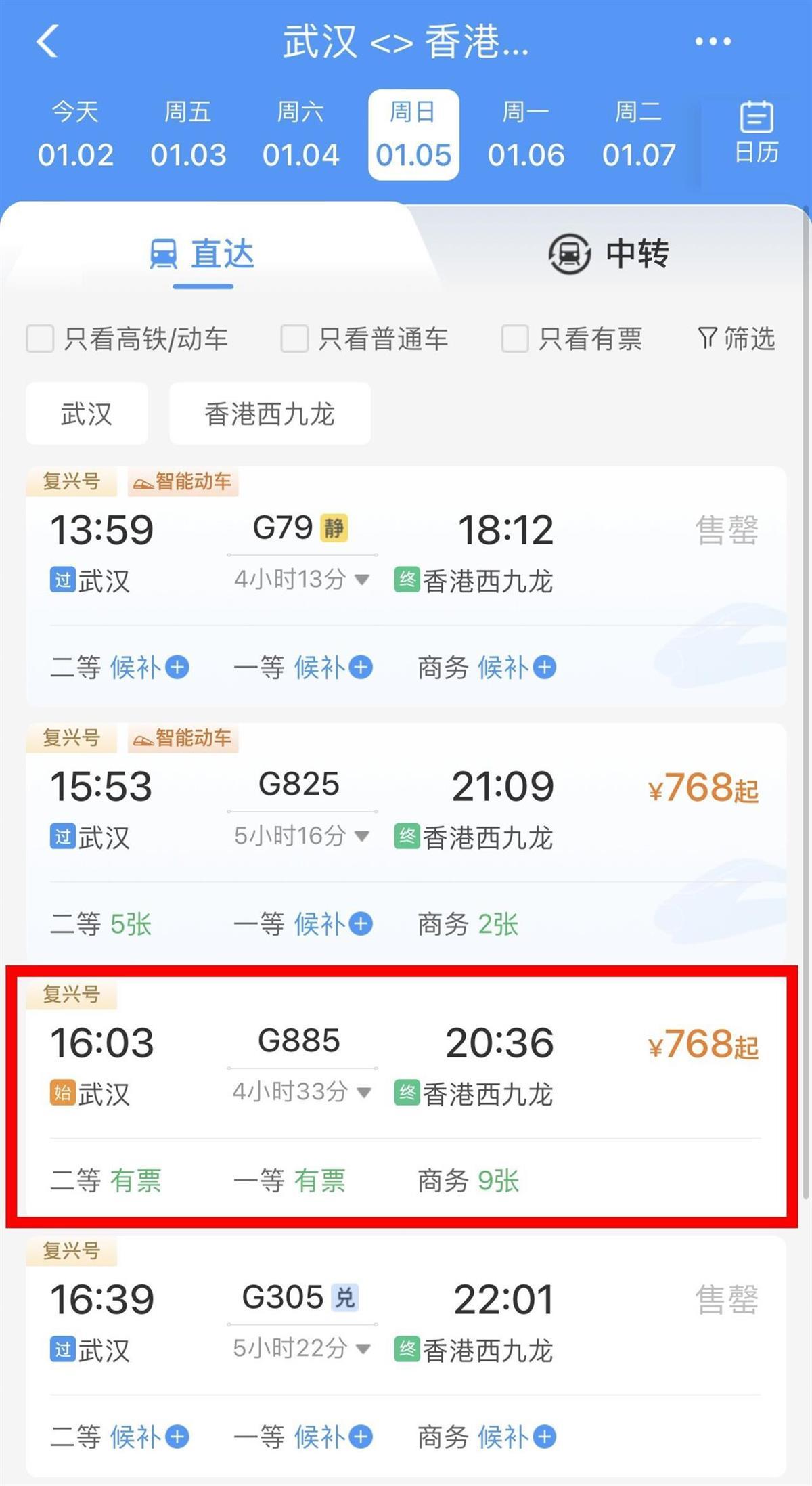The image size is (812, 1486).
Task: Check 只看高铁/动车 filter
Action: tap(40, 338)
